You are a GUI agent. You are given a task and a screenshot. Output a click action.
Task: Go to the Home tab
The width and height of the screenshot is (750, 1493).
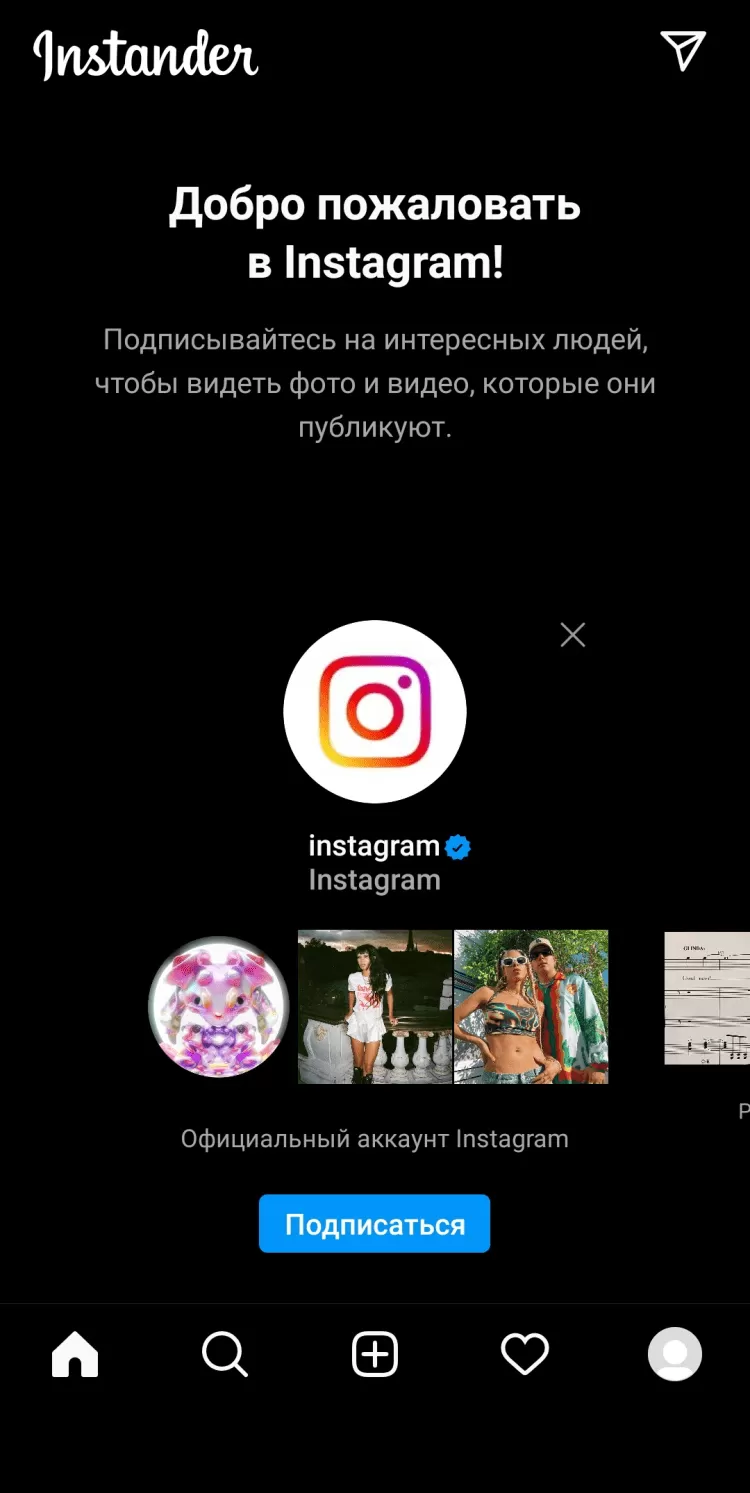[x=75, y=1355]
